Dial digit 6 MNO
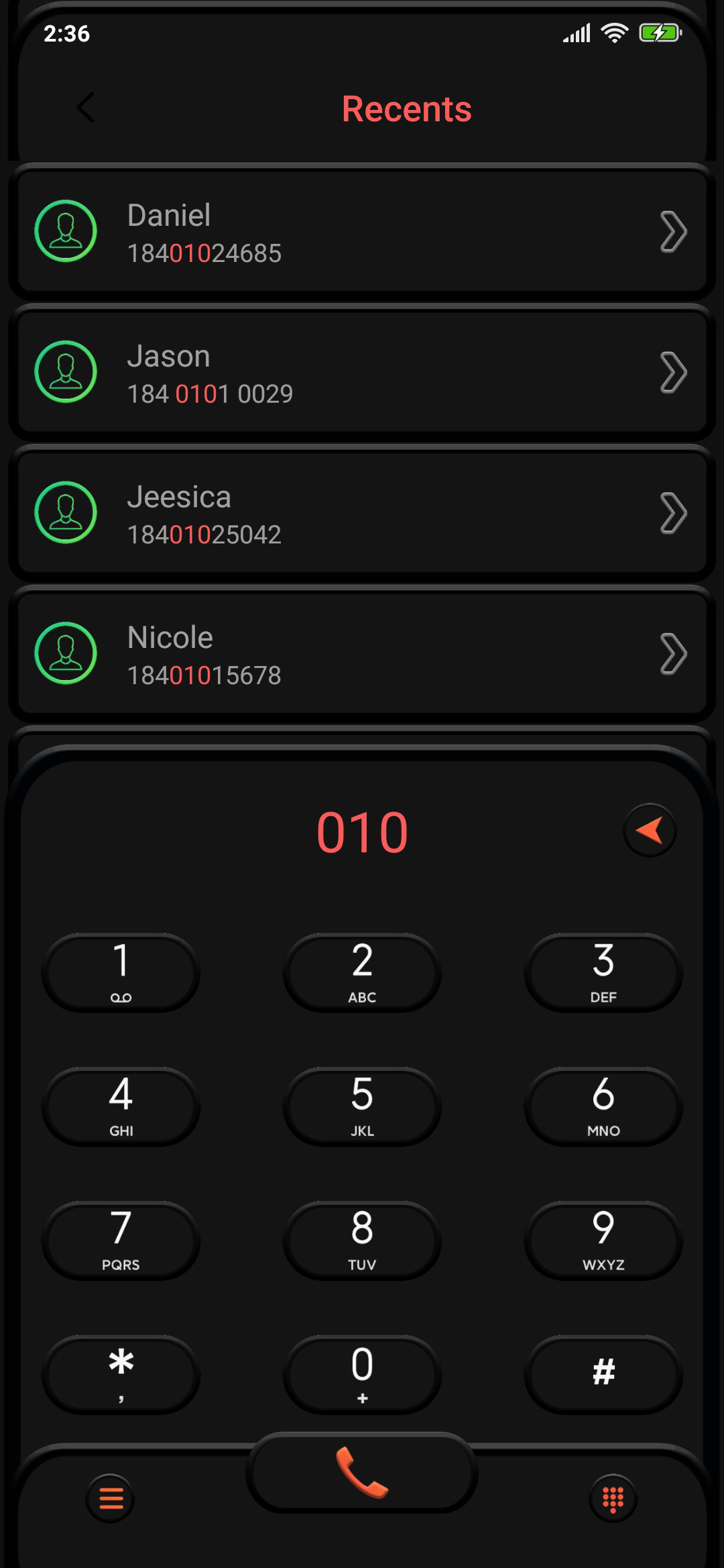Viewport: 724px width, 1568px height. pos(603,1106)
